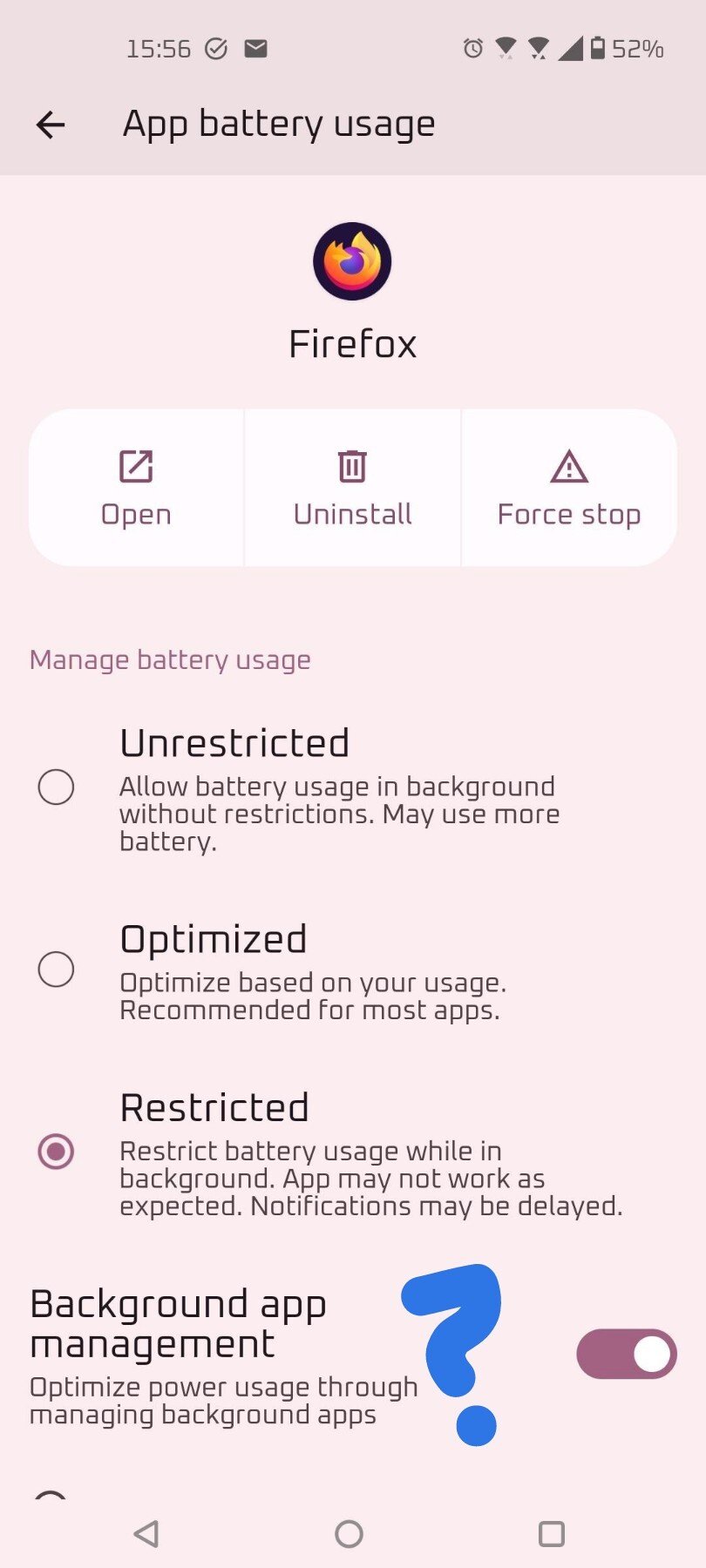Image resolution: width=706 pixels, height=1568 pixels.
Task: Open the Firefox app
Action: click(136, 488)
